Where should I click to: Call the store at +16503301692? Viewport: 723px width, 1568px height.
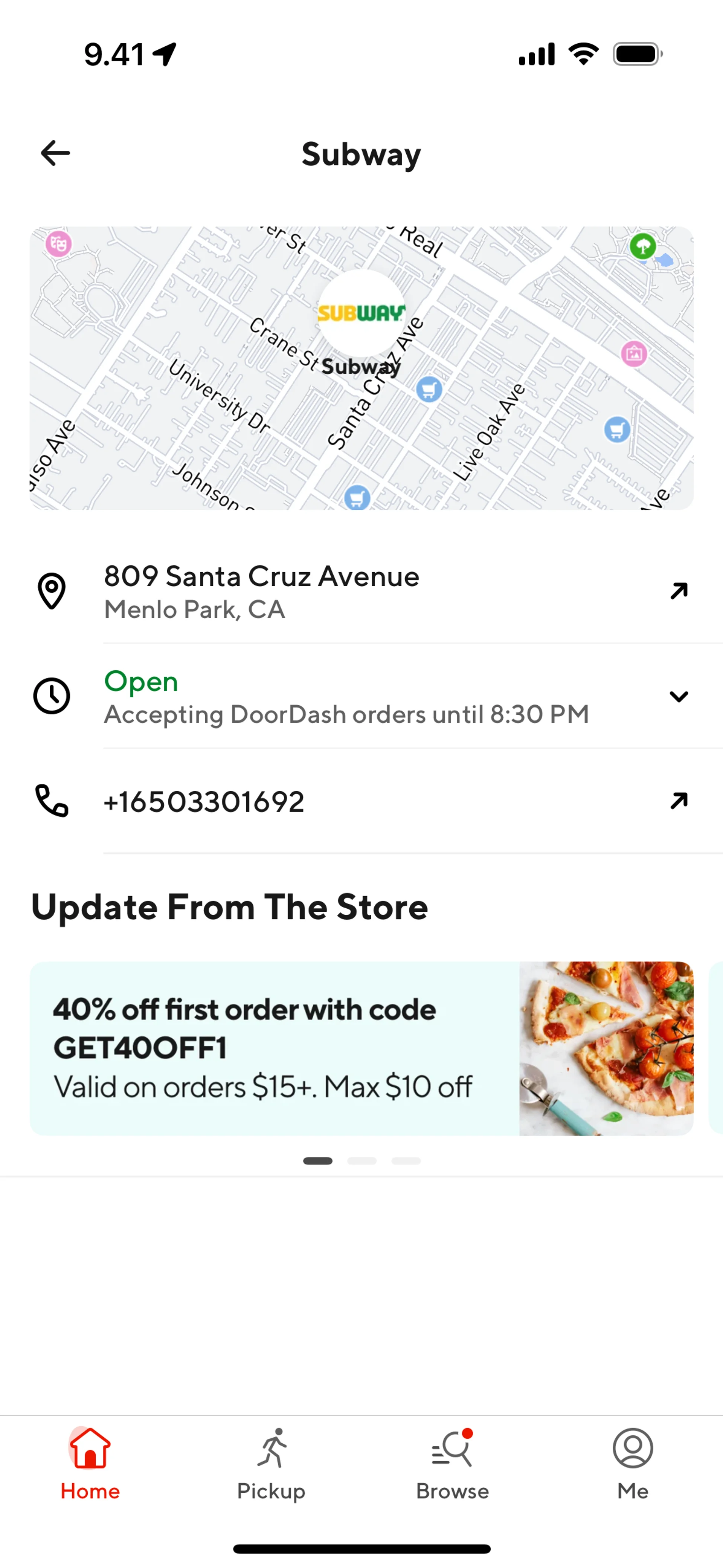pos(678,801)
